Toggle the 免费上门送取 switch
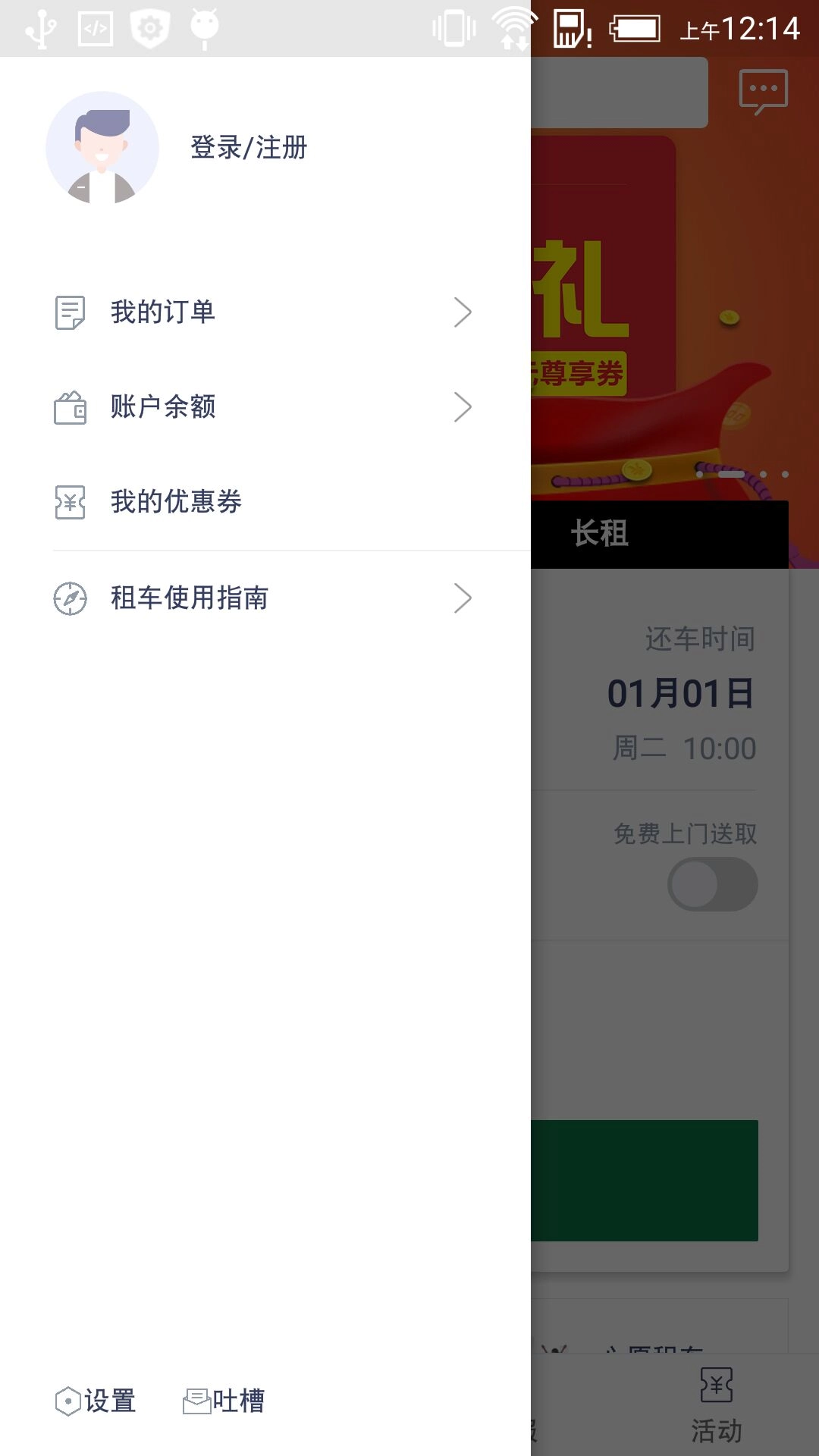This screenshot has height=1456, width=819. [x=712, y=884]
